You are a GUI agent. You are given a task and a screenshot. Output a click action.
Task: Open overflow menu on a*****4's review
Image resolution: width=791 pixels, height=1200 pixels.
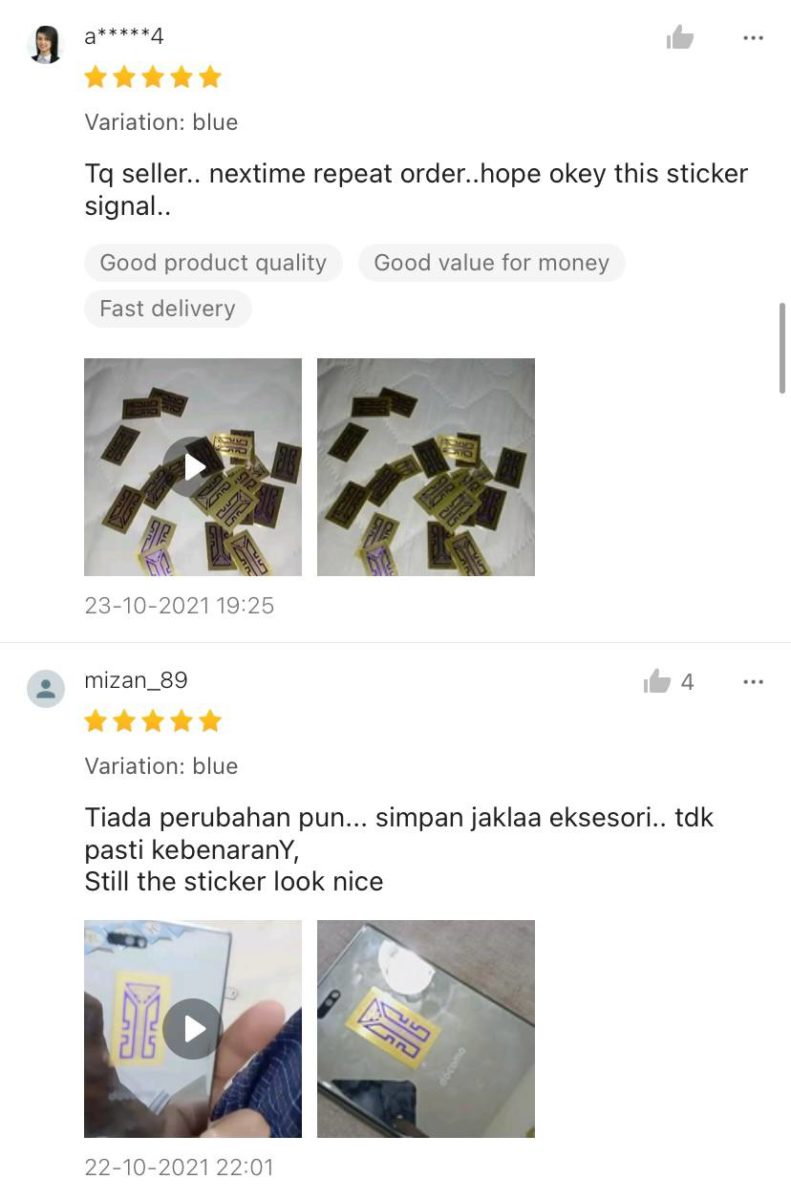[x=753, y=38]
